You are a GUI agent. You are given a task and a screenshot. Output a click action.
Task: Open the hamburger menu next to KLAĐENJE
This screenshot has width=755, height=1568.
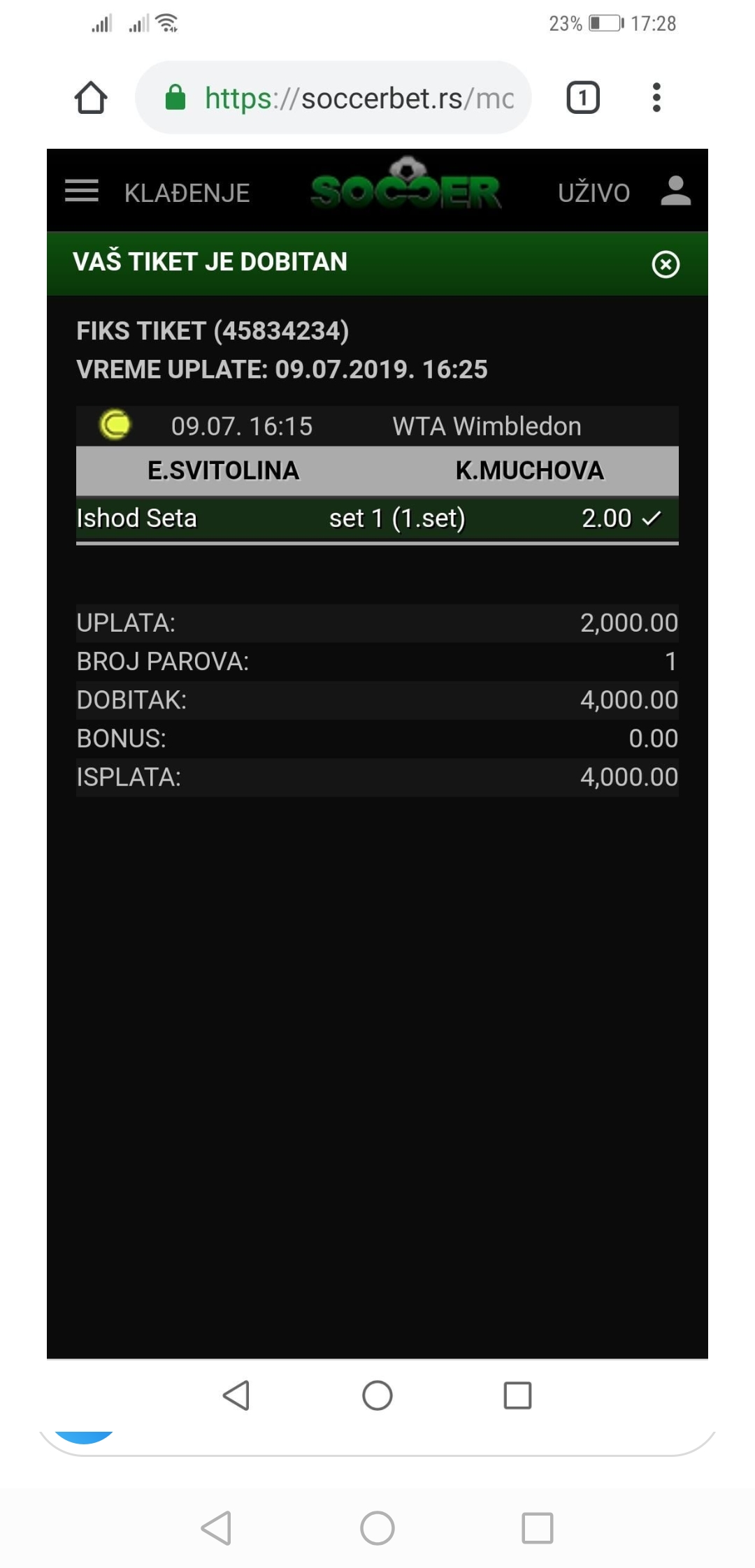coord(82,191)
